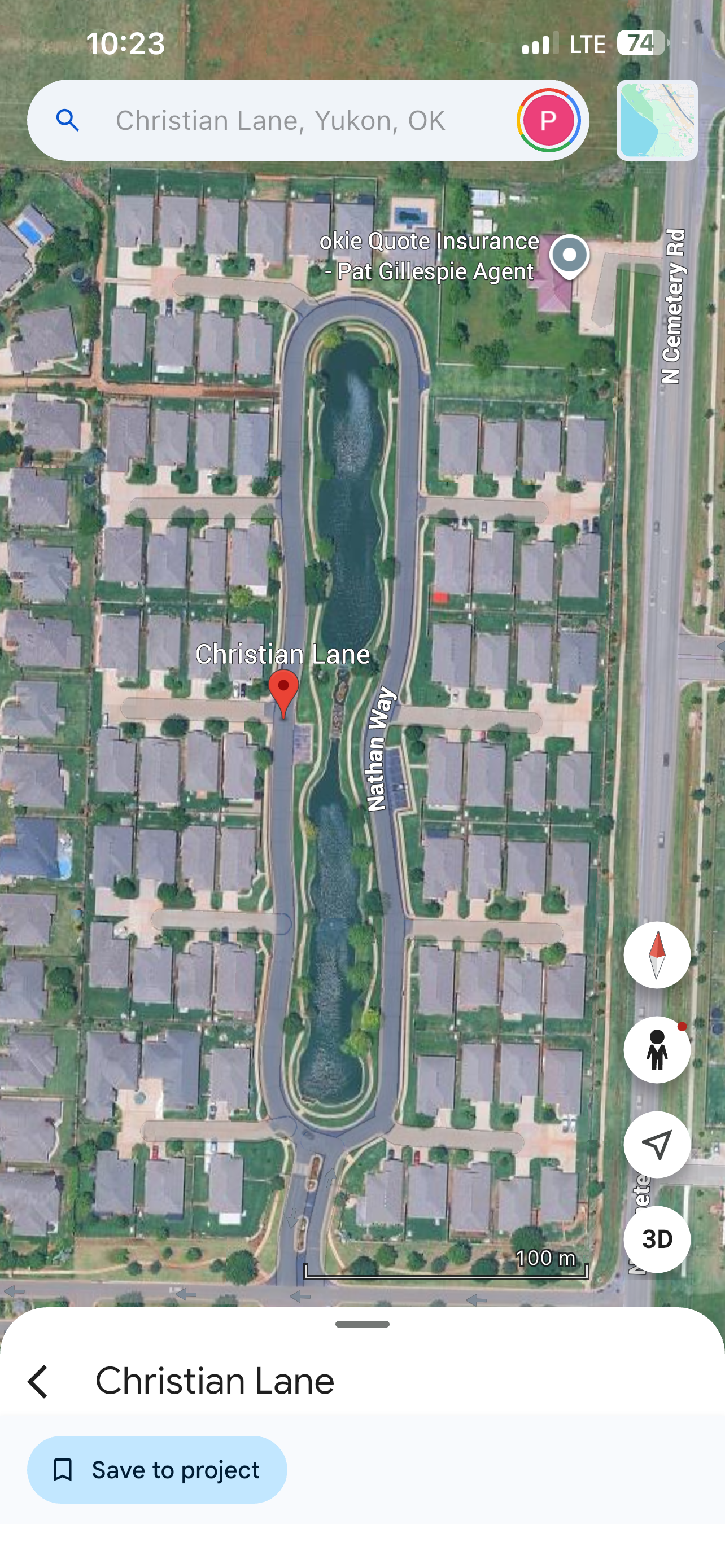Center map on my location arrow
This screenshot has width=725, height=1568.
[656, 1144]
